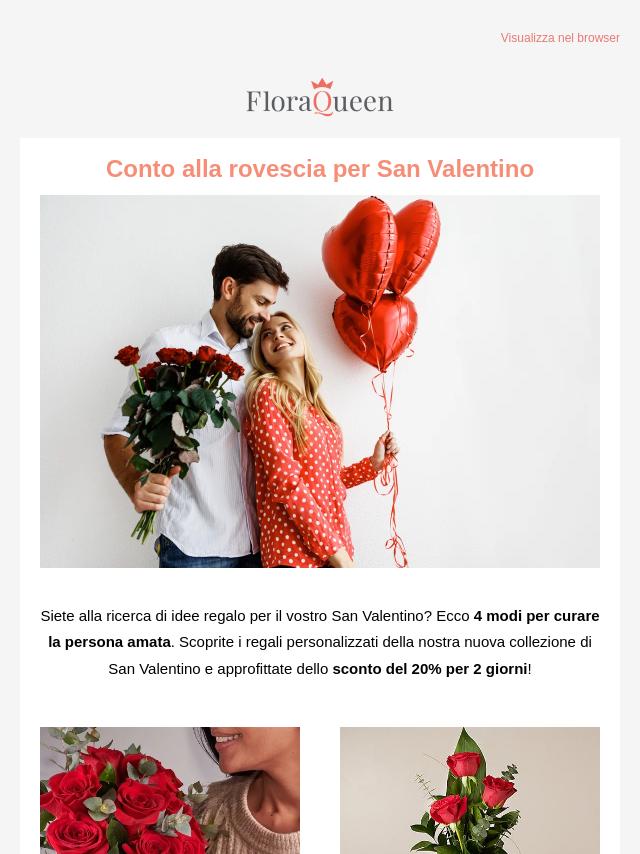Open the Visualizza nel browser link
640x854 pixels.
click(560, 38)
